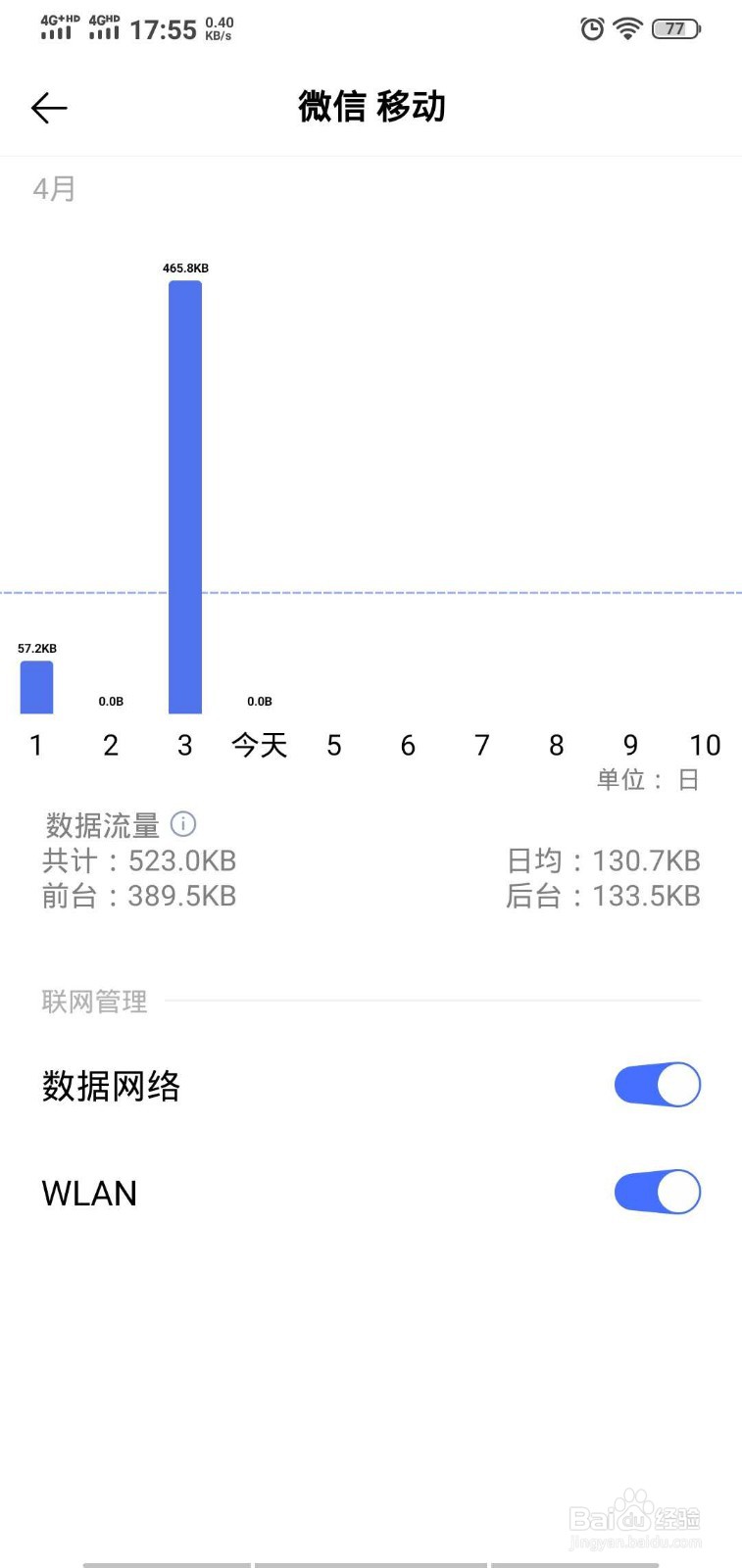
Task: Tap the 4月 month label
Action: pyautogui.click(x=55, y=188)
